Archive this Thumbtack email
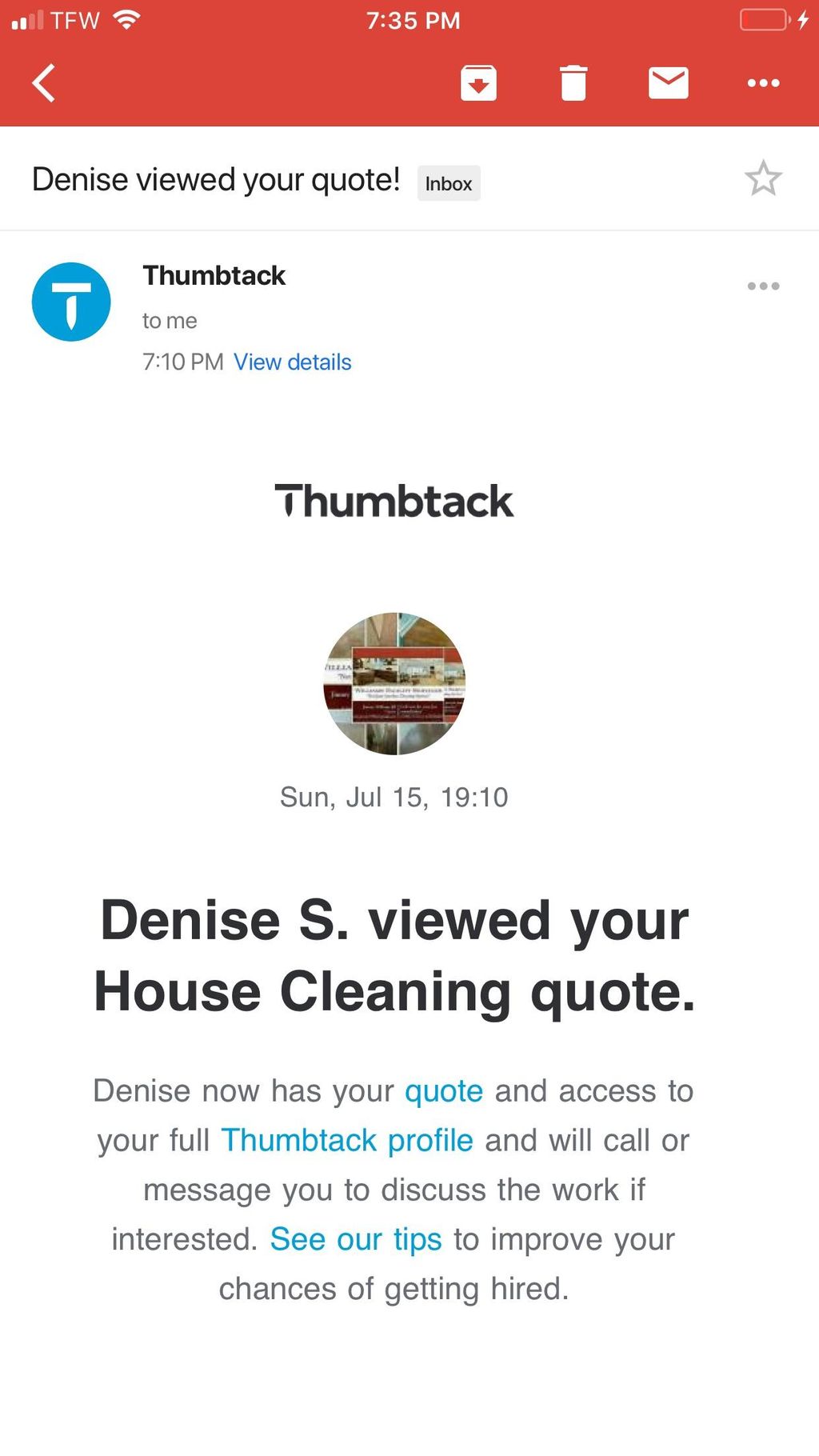The height and width of the screenshot is (1456, 819). (x=478, y=83)
